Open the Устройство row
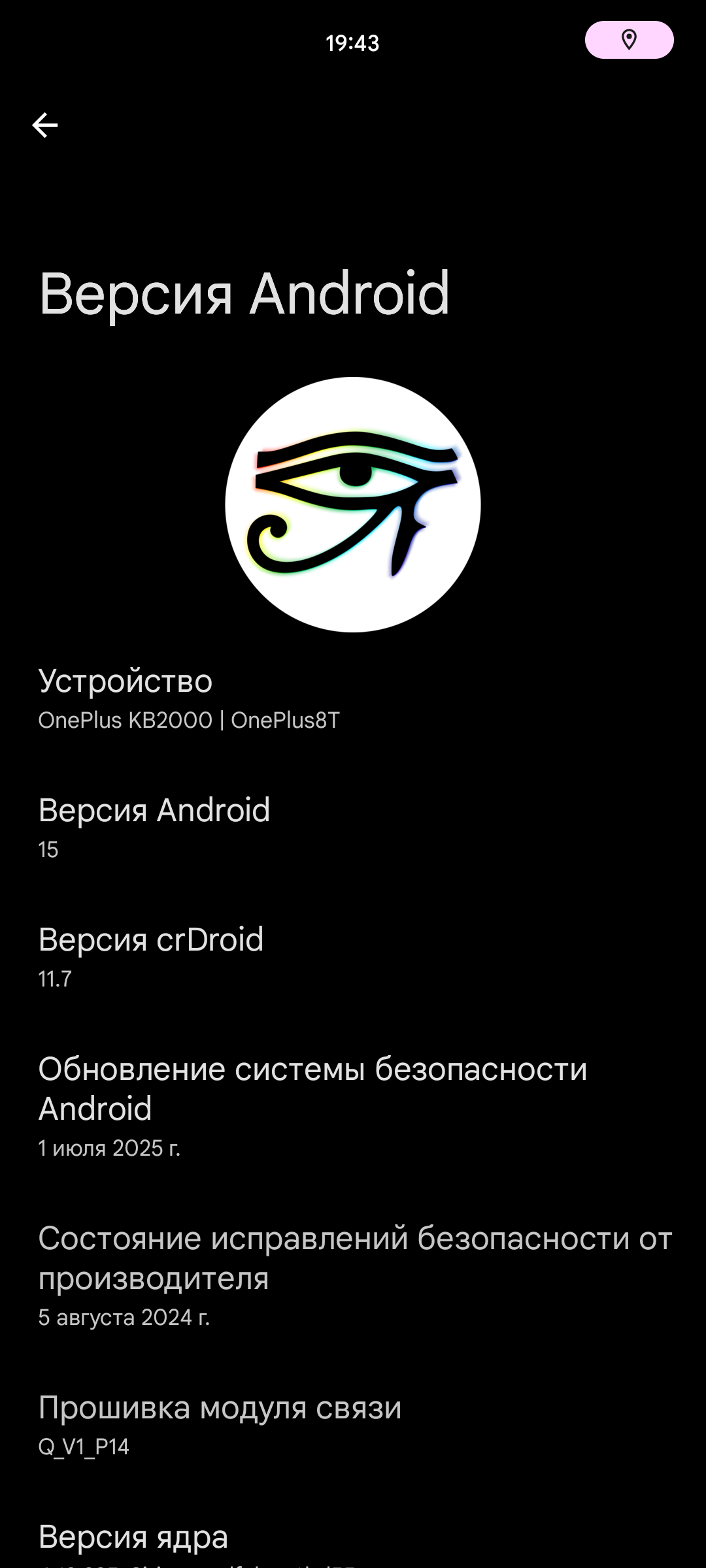The height and width of the screenshot is (1568, 706). click(353, 699)
